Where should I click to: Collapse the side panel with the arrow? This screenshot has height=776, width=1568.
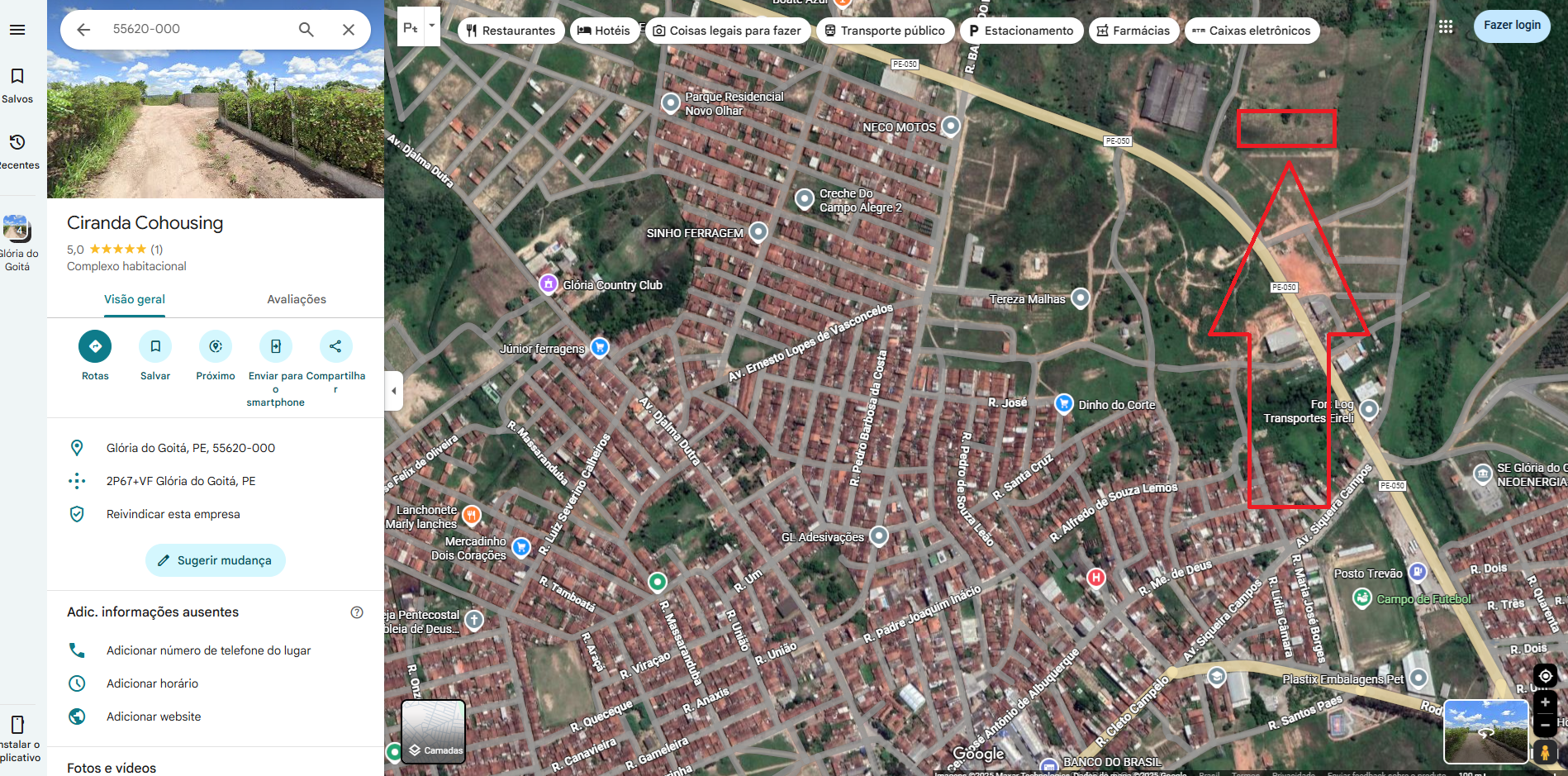394,391
